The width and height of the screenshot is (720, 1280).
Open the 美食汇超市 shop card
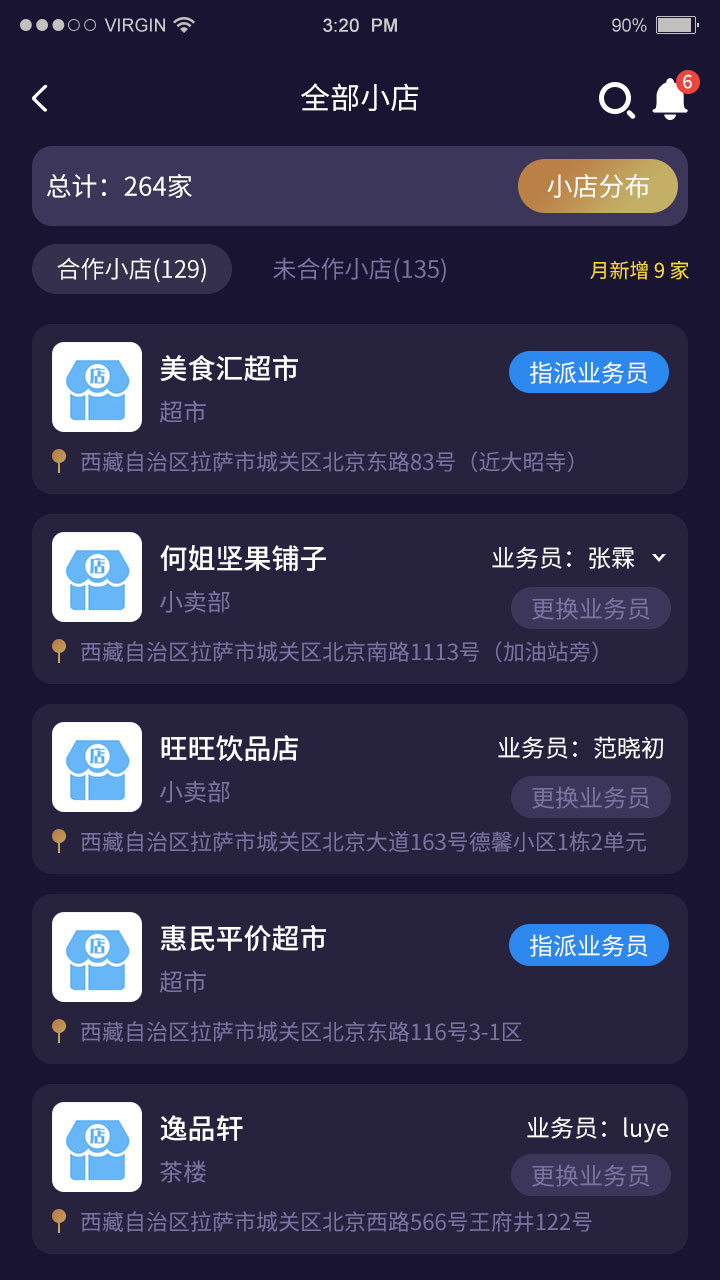(x=300, y=408)
